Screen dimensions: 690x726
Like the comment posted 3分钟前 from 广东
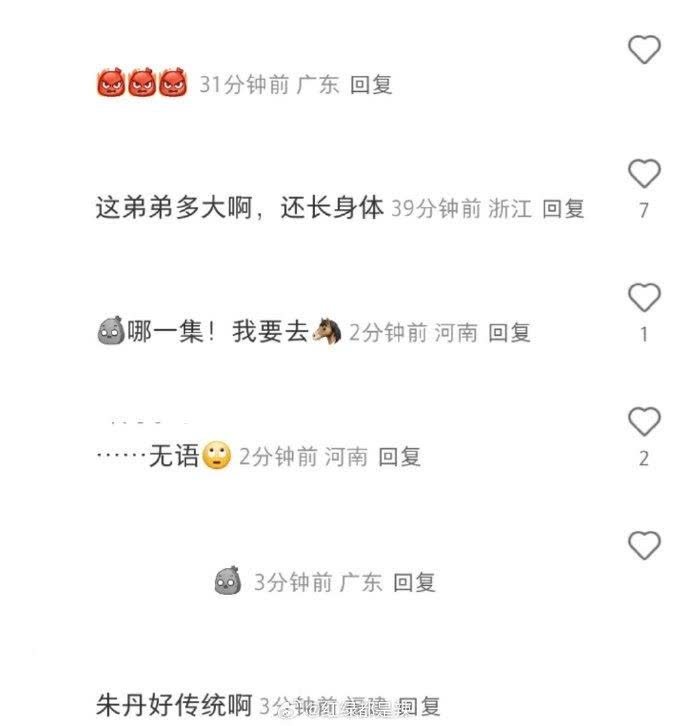click(x=644, y=545)
